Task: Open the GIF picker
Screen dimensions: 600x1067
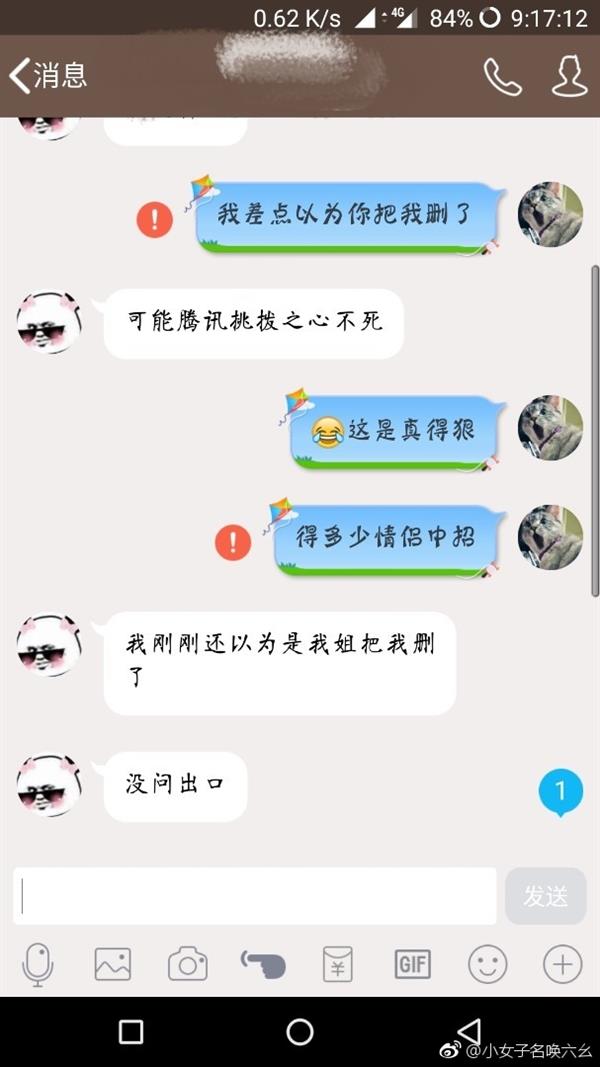Action: click(x=412, y=964)
